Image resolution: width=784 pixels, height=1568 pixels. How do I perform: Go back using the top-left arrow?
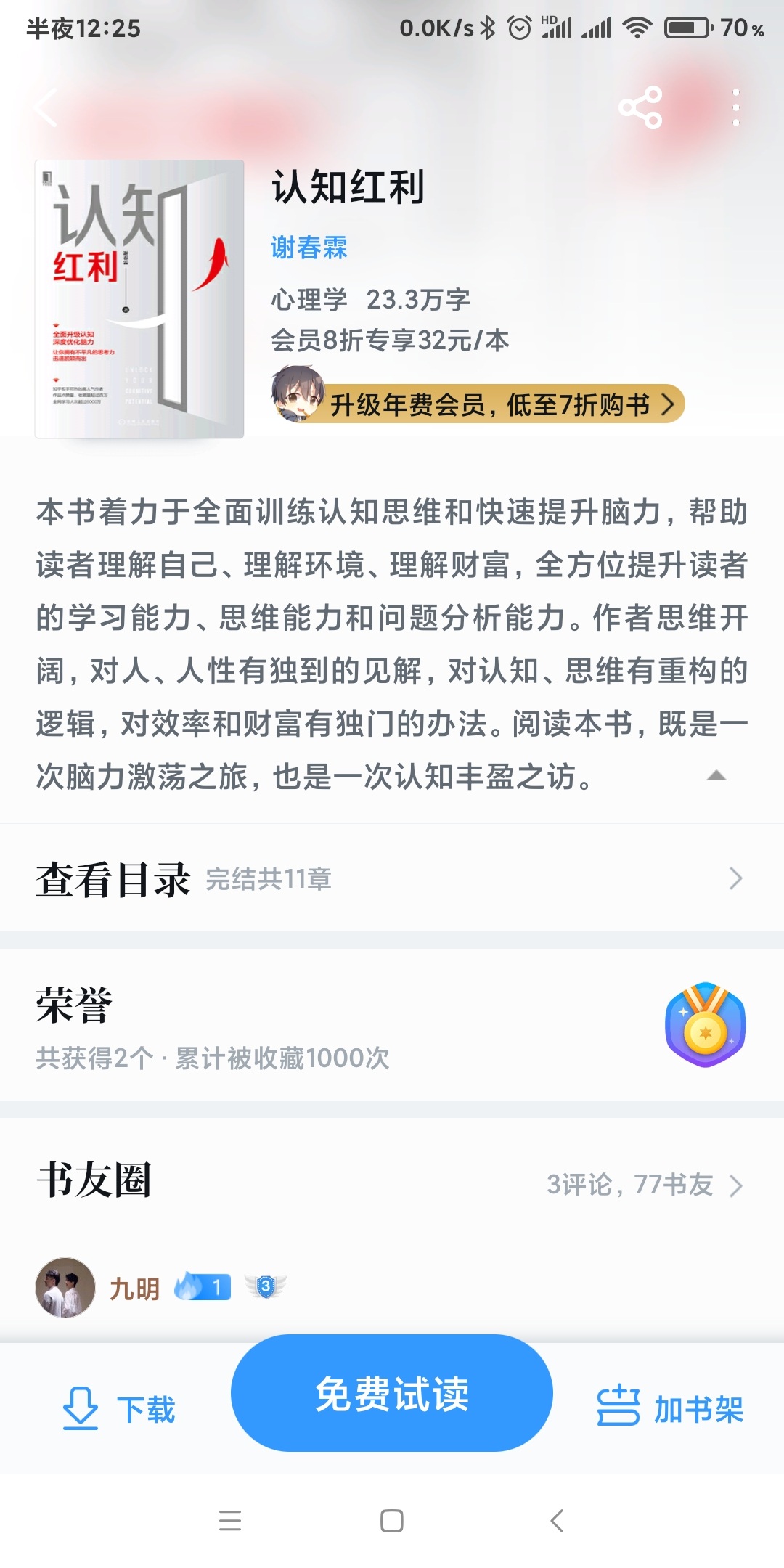click(x=46, y=108)
